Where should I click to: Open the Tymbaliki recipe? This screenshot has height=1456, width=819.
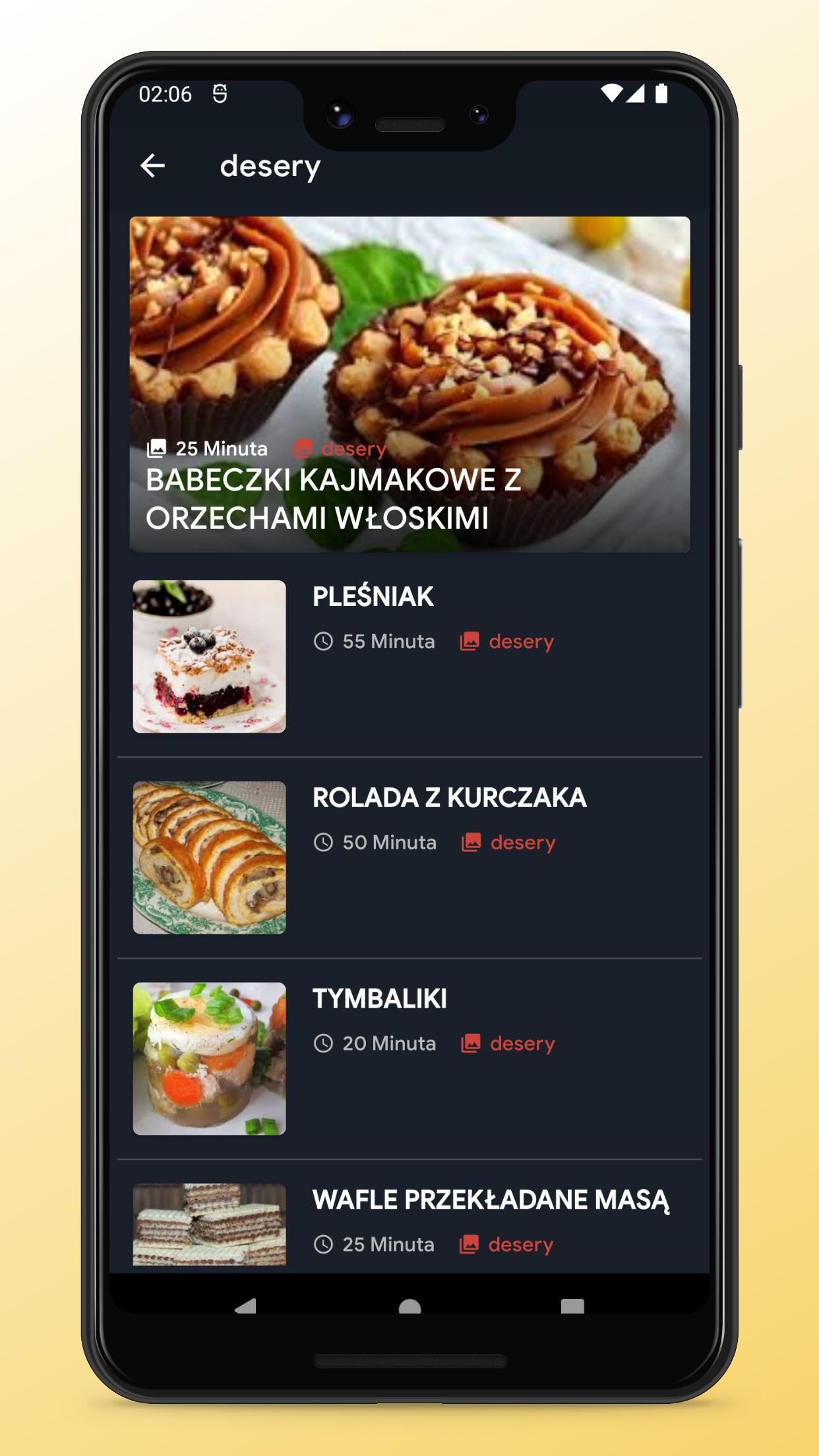(409, 1058)
